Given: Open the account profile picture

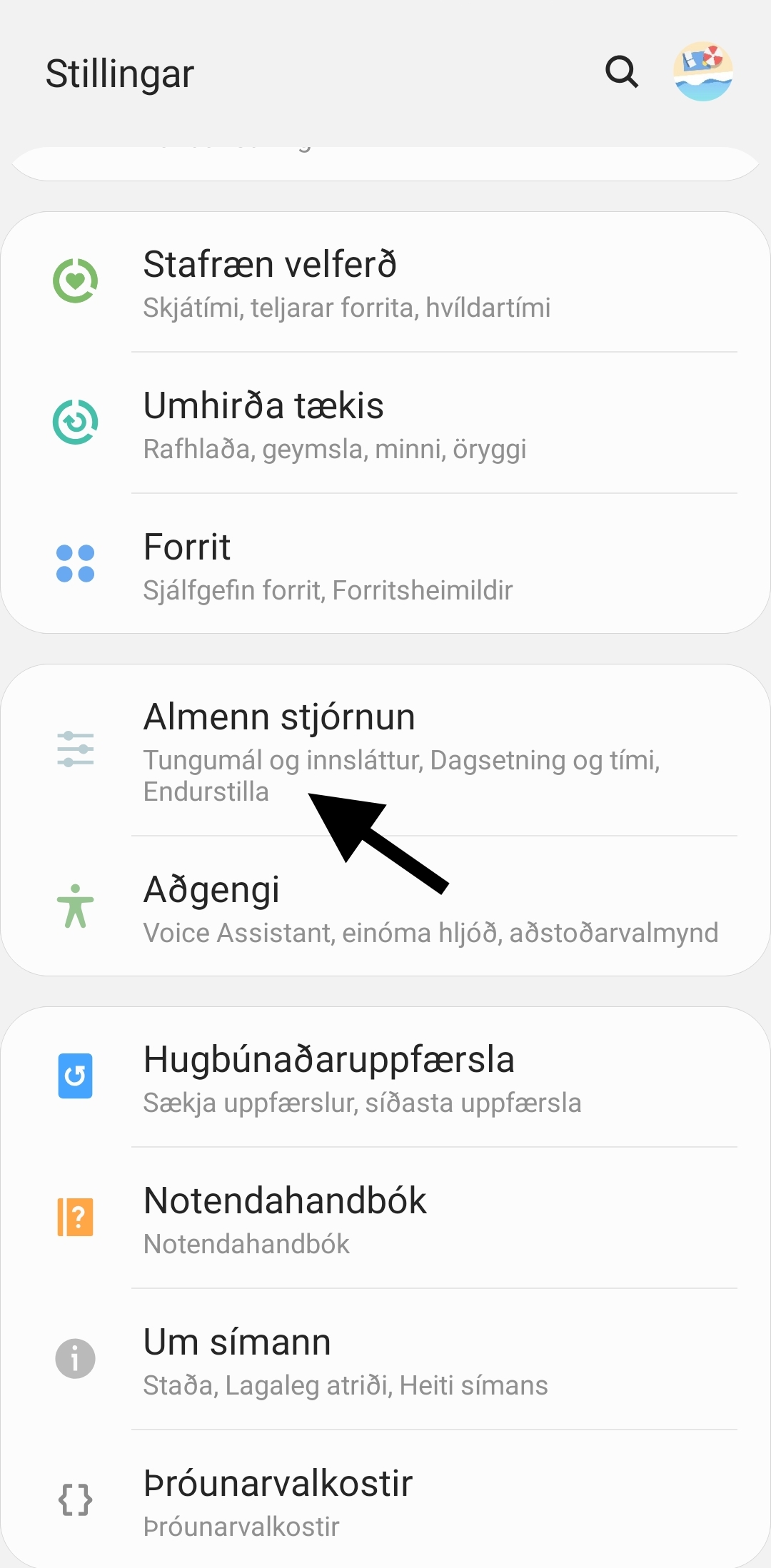Looking at the screenshot, I should click(703, 71).
